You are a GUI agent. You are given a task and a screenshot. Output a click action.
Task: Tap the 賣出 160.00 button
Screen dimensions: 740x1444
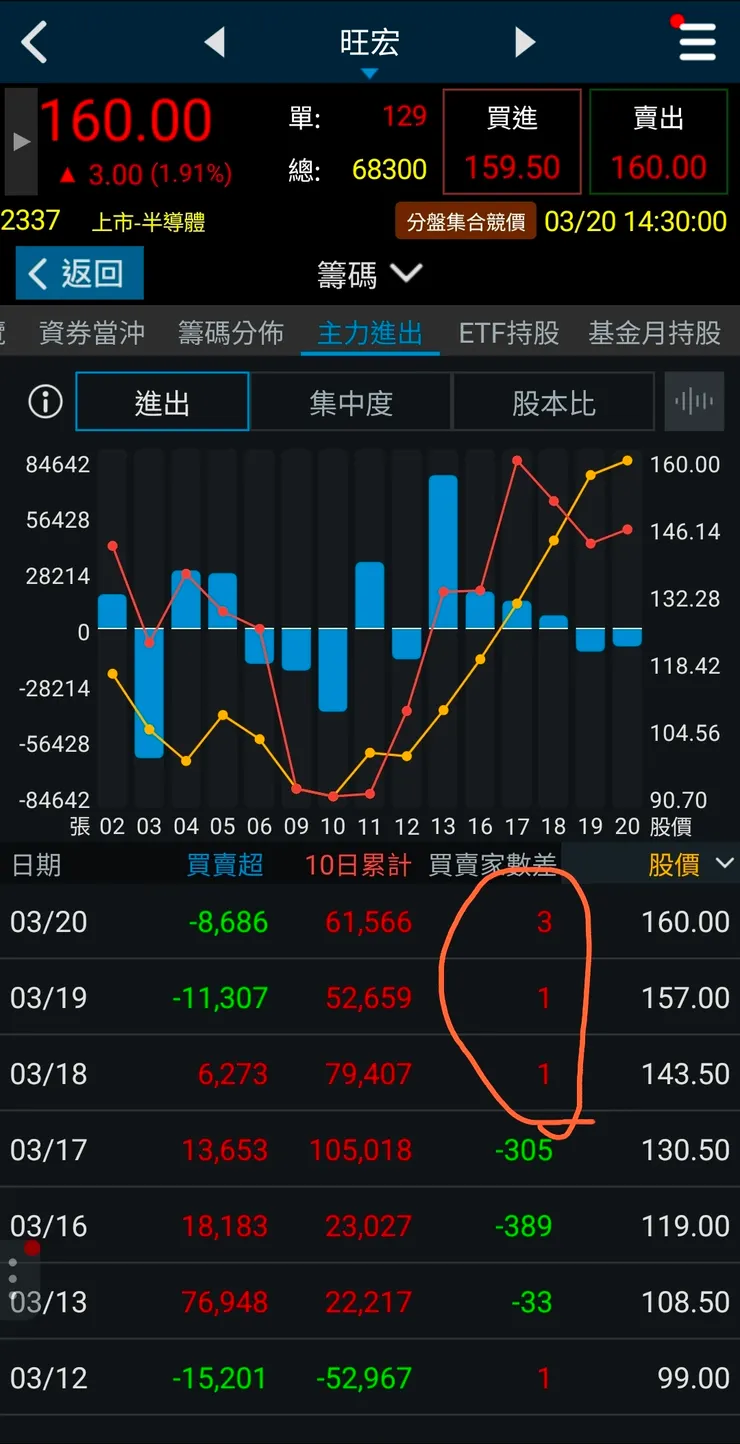658,142
